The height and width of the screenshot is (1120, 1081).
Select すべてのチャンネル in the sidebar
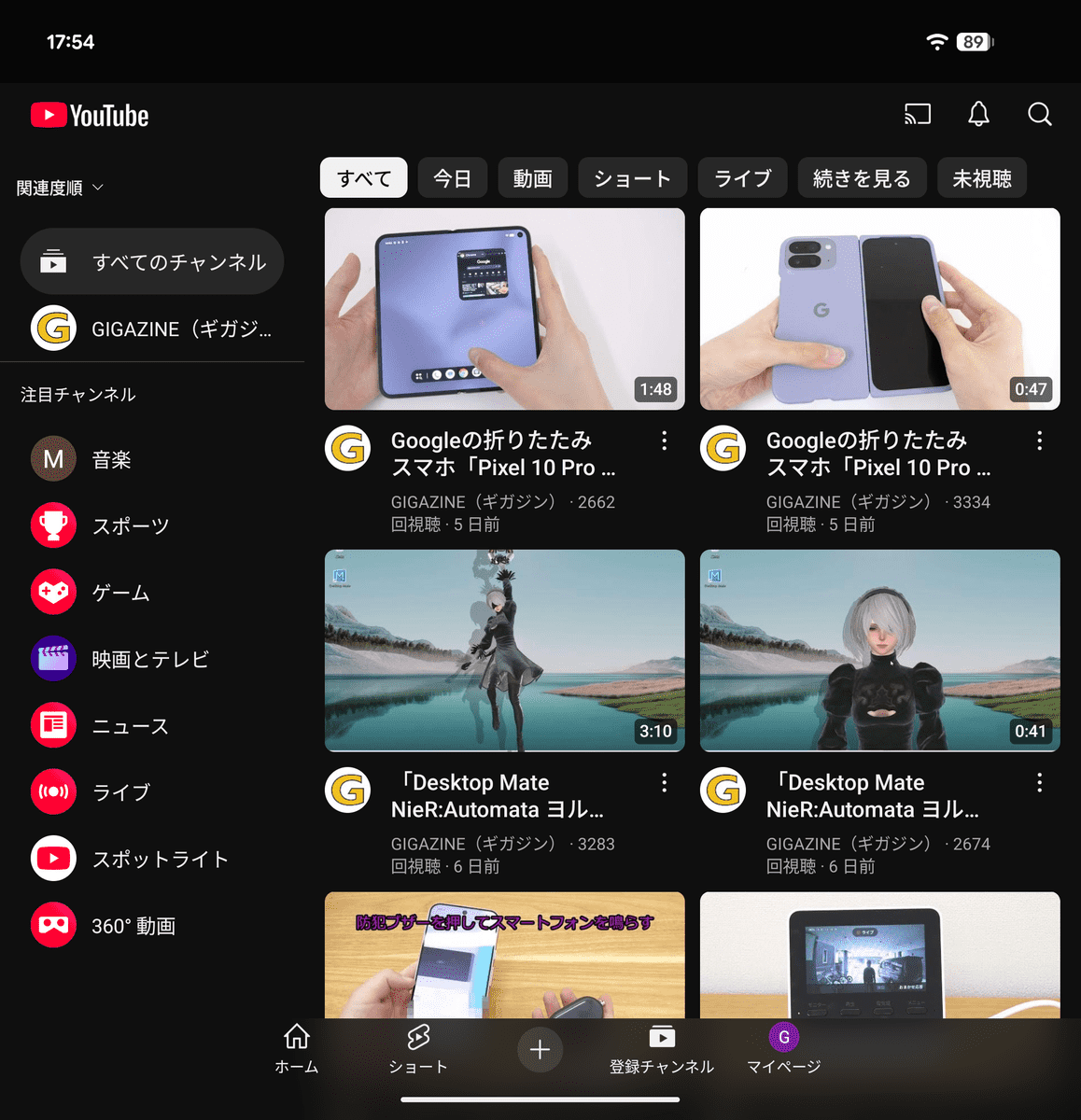[152, 262]
